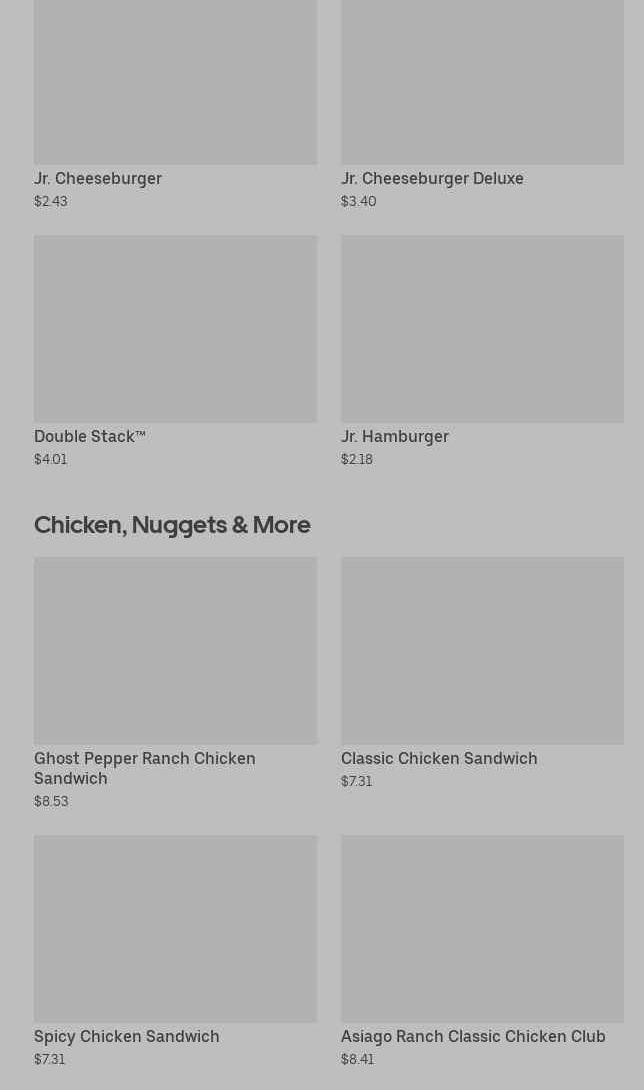Open the Double Stack menu item

click(x=175, y=351)
